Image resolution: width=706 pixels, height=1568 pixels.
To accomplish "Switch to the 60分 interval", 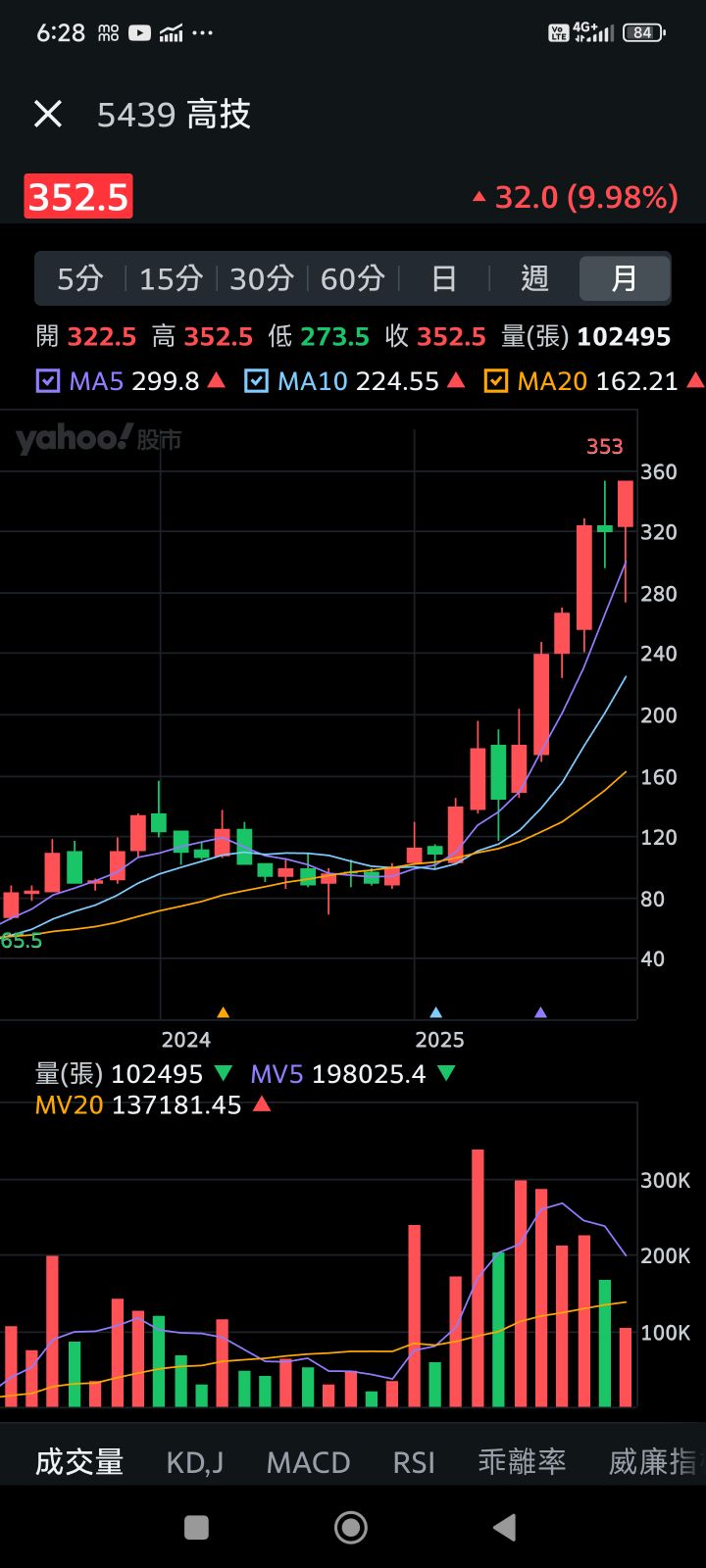I will coord(353,279).
